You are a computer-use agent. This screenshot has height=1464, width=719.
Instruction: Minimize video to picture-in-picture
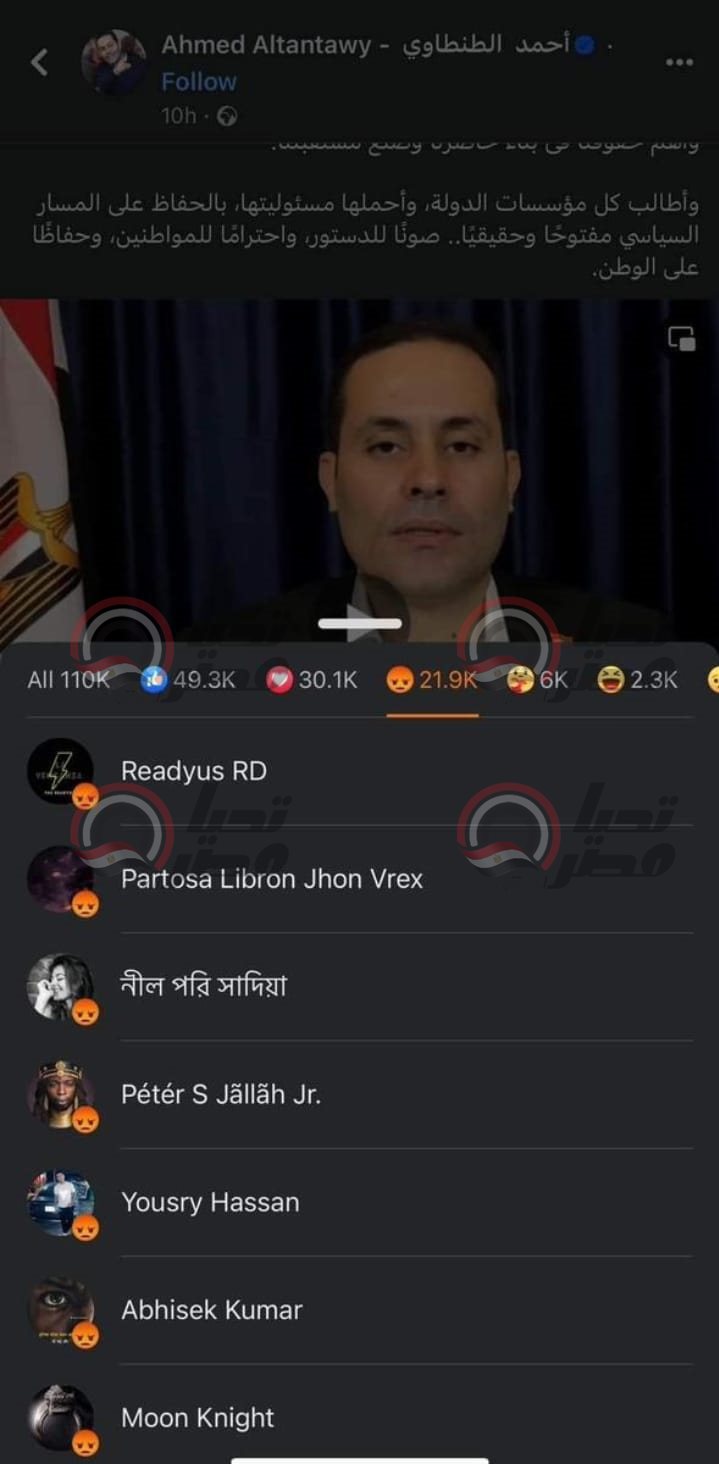(x=682, y=339)
